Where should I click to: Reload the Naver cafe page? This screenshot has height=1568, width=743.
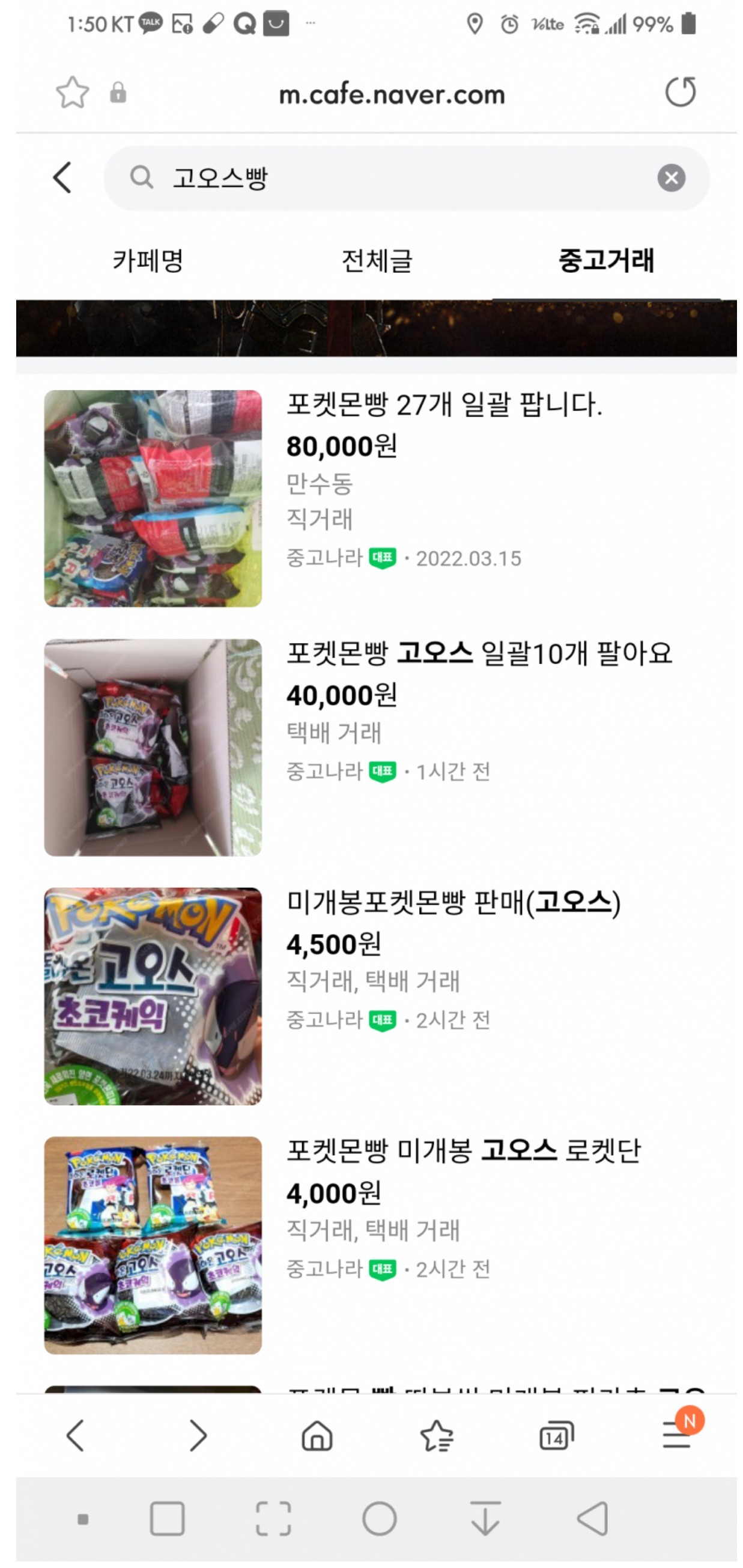coord(680,93)
